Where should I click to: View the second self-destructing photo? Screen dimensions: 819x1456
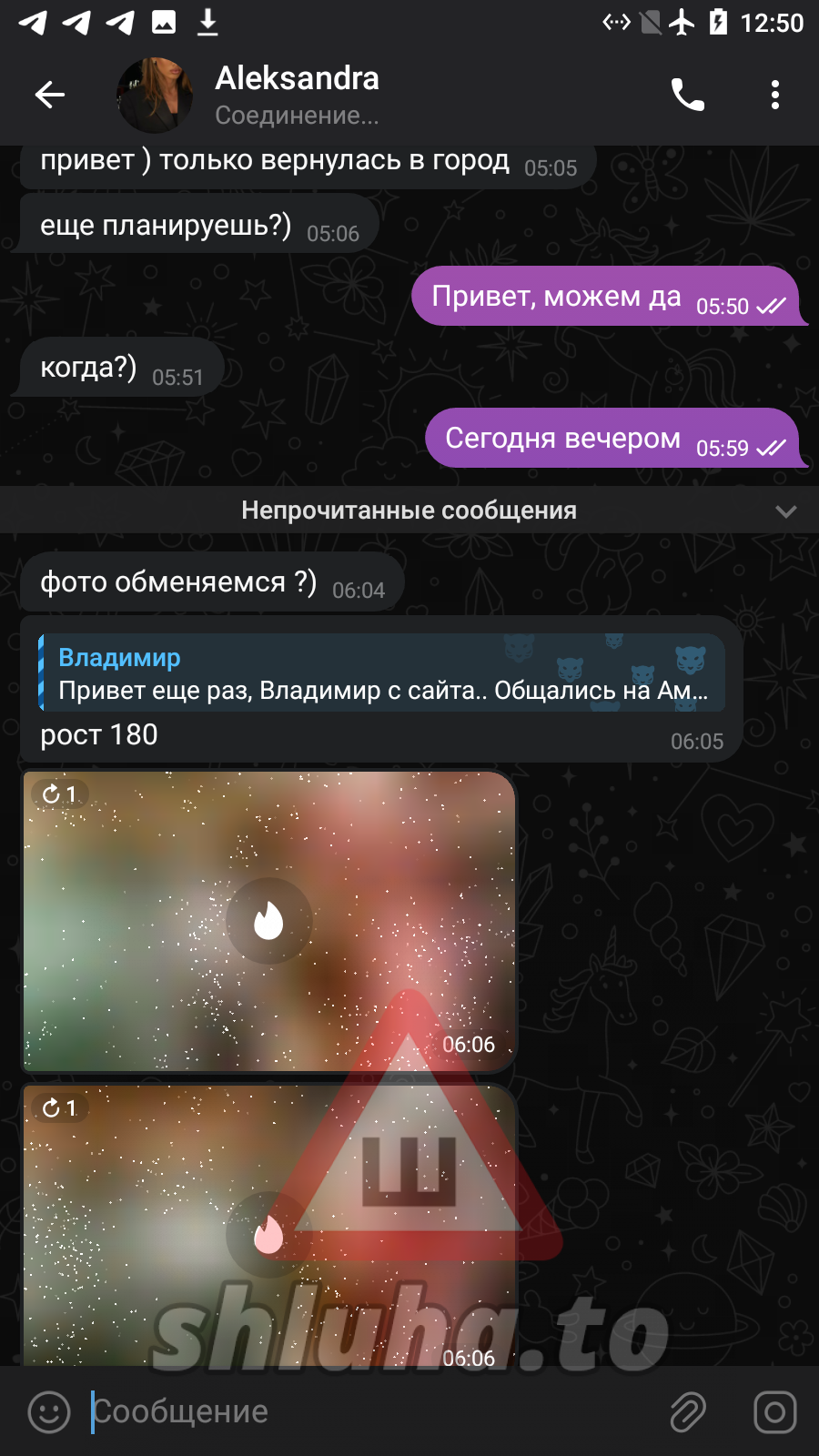[268, 1235]
